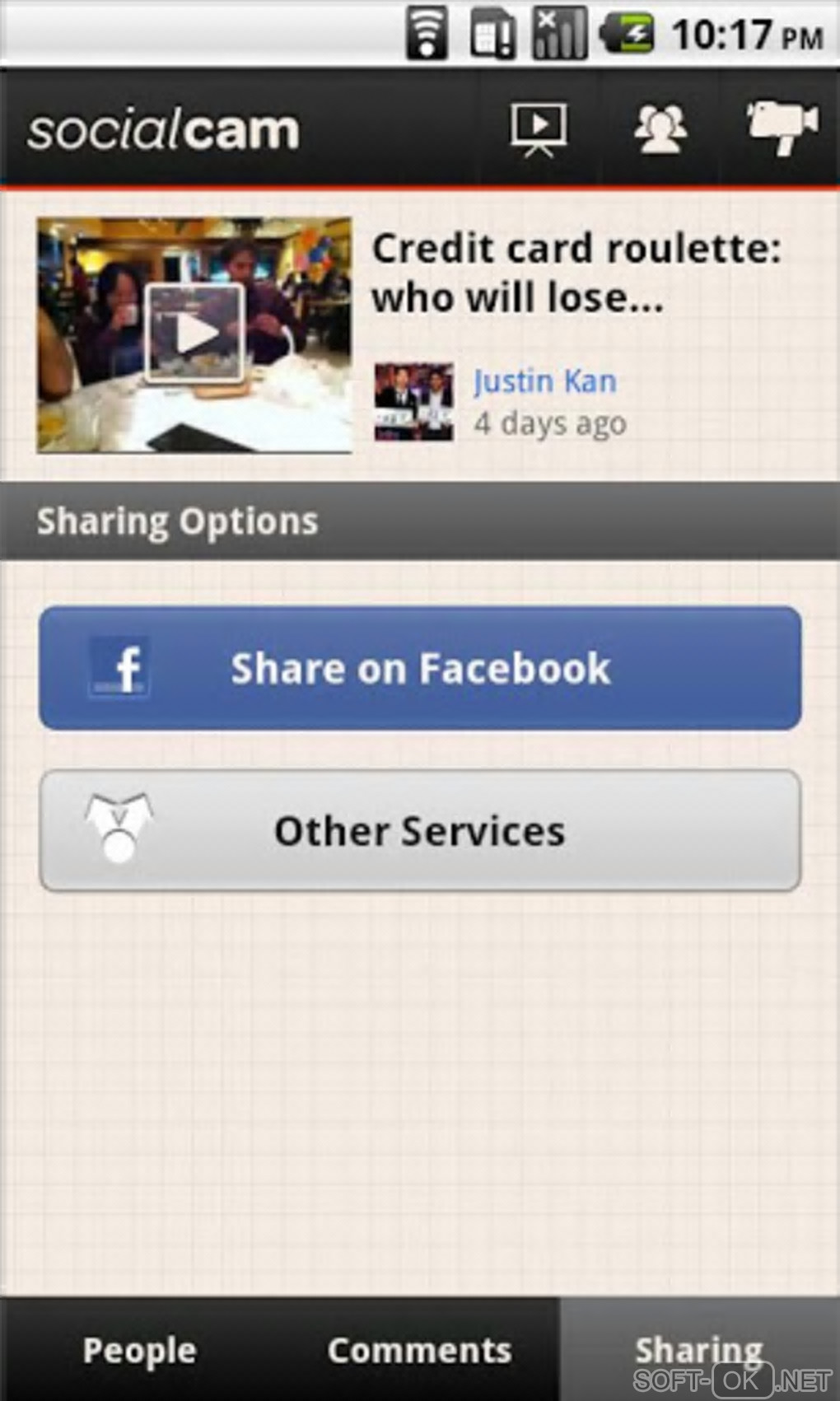Tap the socialcam logo to go home

tap(163, 131)
